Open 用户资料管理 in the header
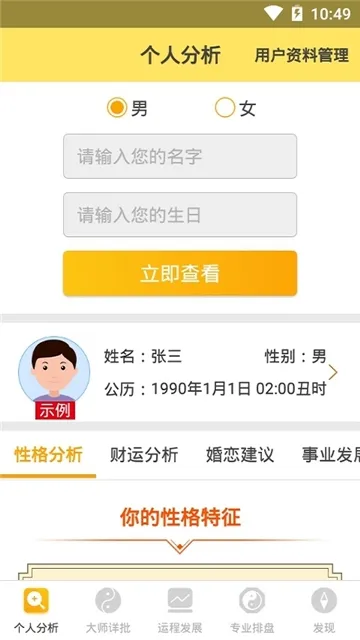This screenshot has width=360, height=640. (x=302, y=55)
